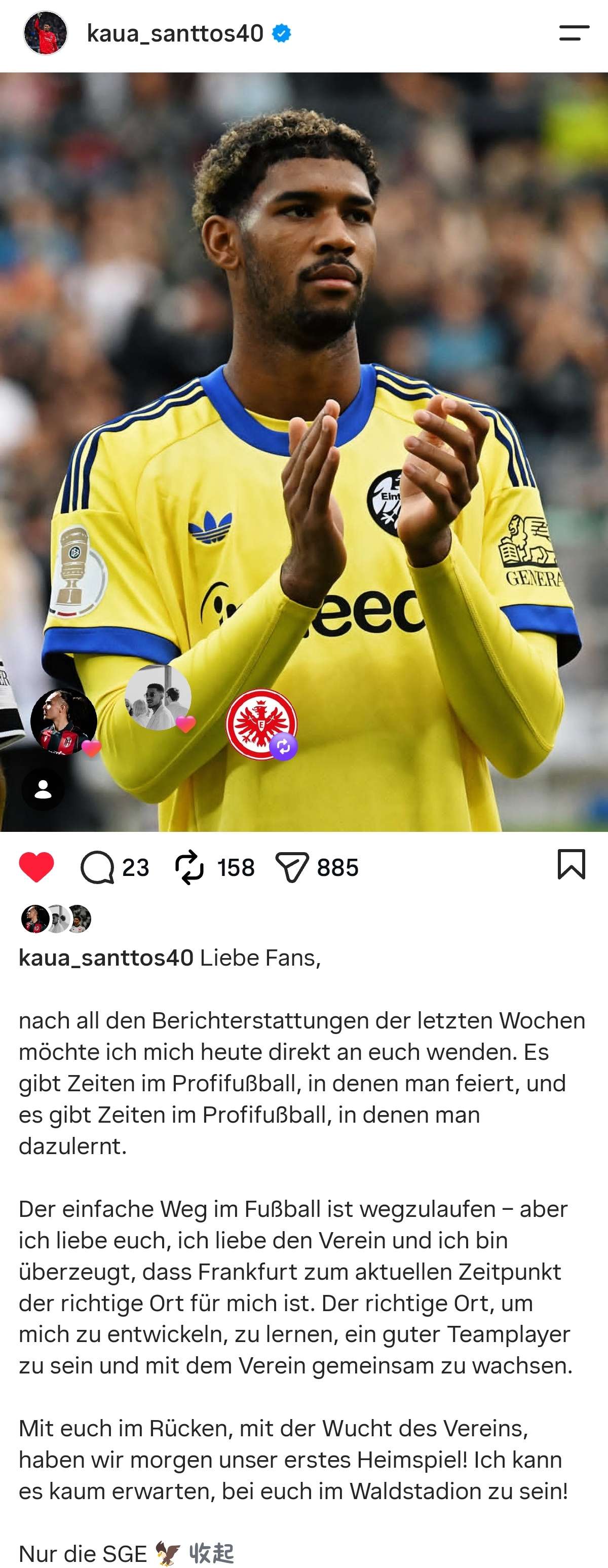
Task: Open the Eintracht Frankfurt repost bubble
Action: [262, 724]
